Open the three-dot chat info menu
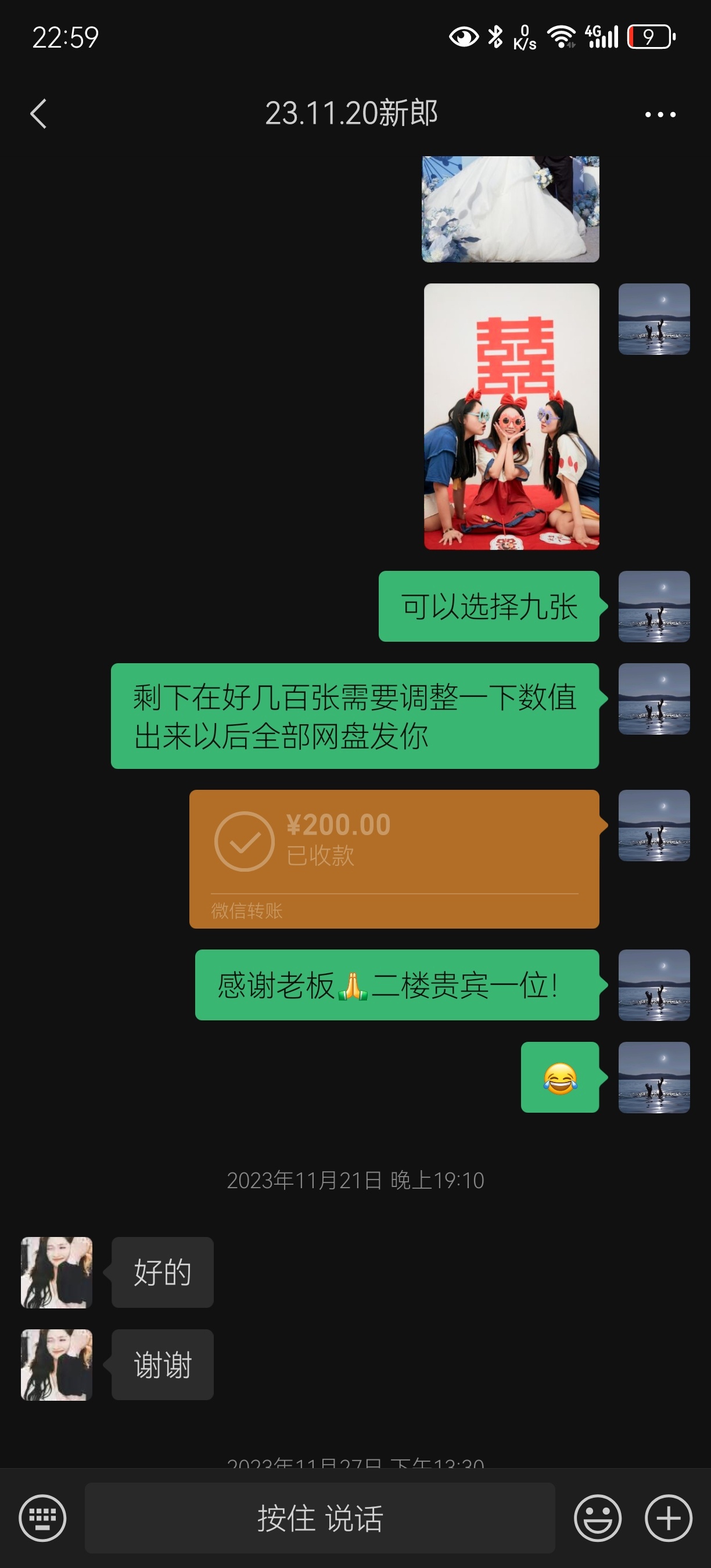Viewport: 711px width, 1568px height. (660, 114)
